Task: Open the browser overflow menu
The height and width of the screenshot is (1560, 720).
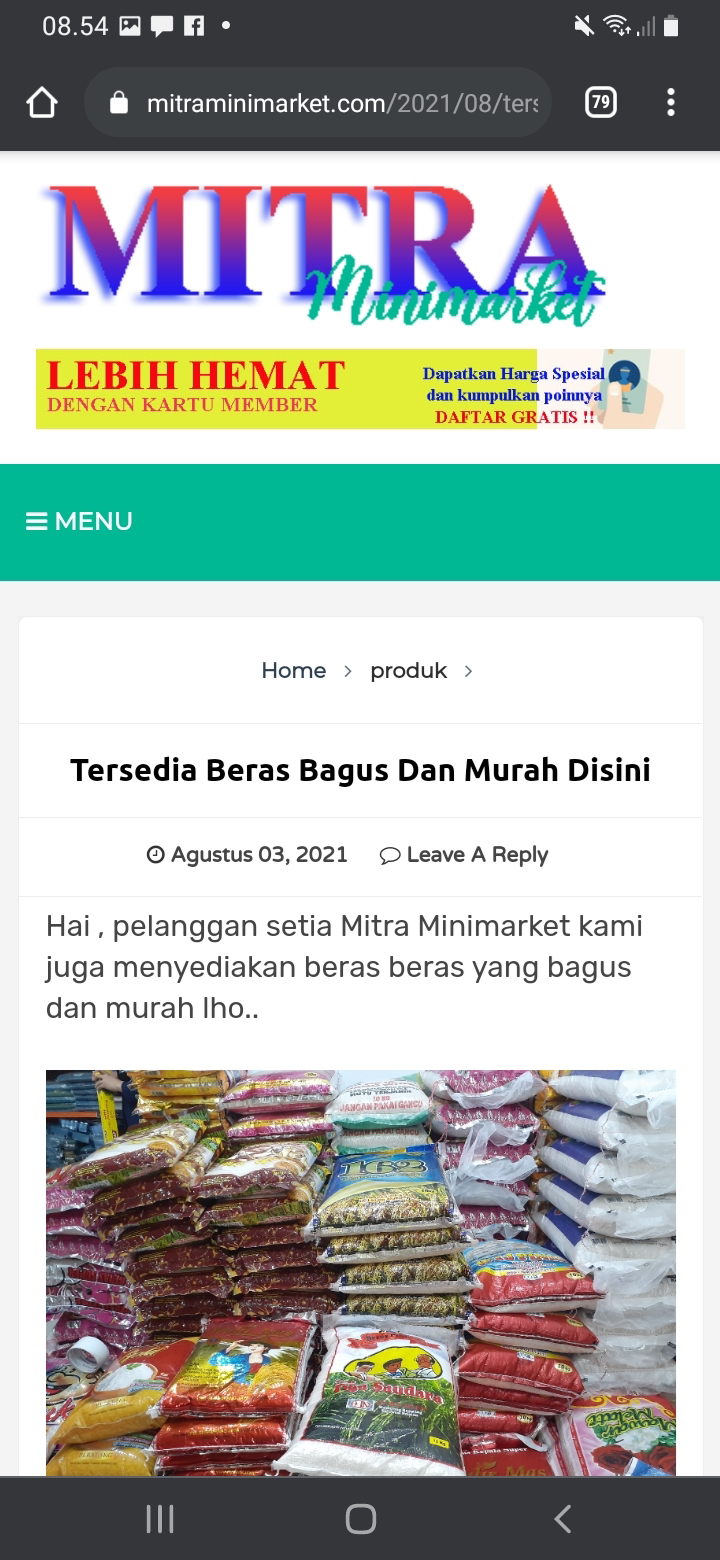Action: (670, 102)
